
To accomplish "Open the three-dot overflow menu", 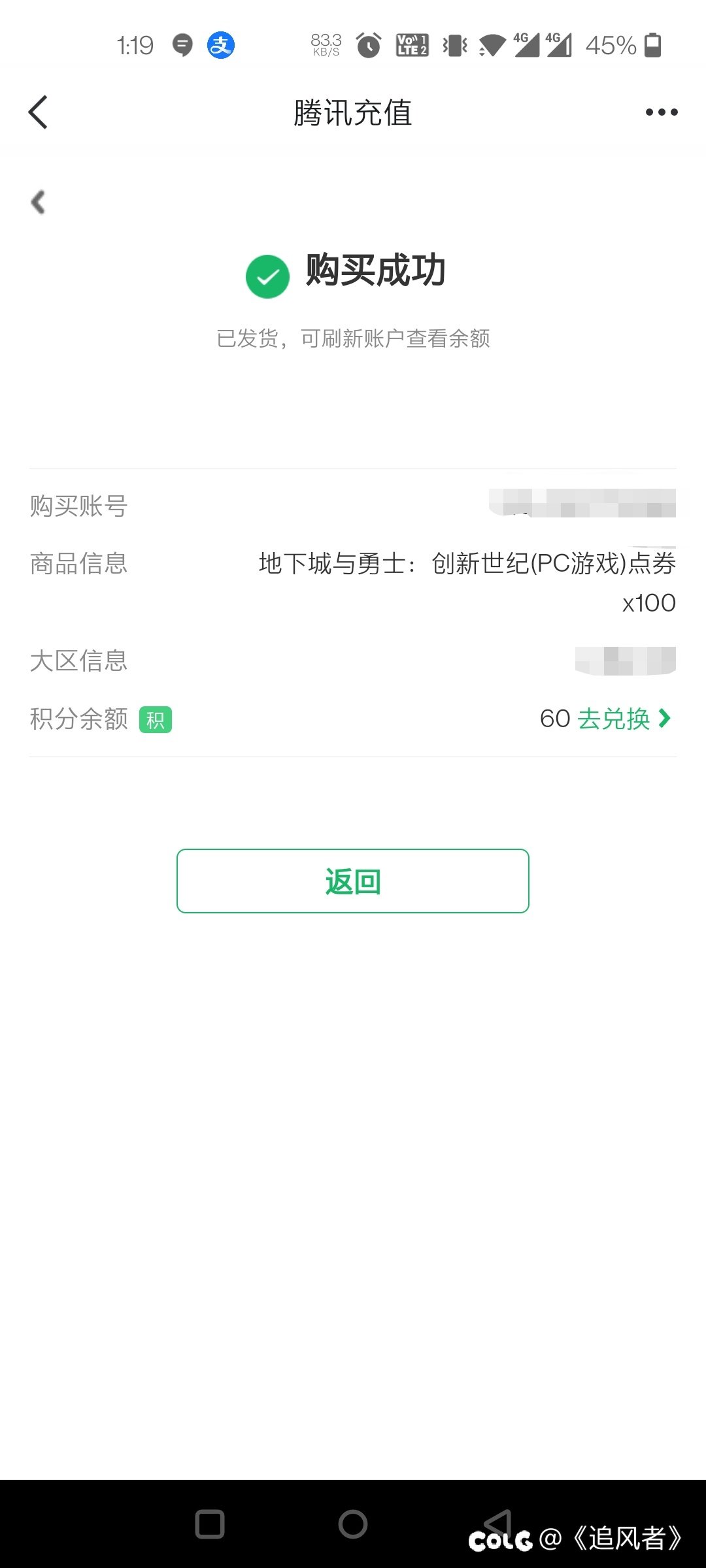I will pyautogui.click(x=661, y=112).
